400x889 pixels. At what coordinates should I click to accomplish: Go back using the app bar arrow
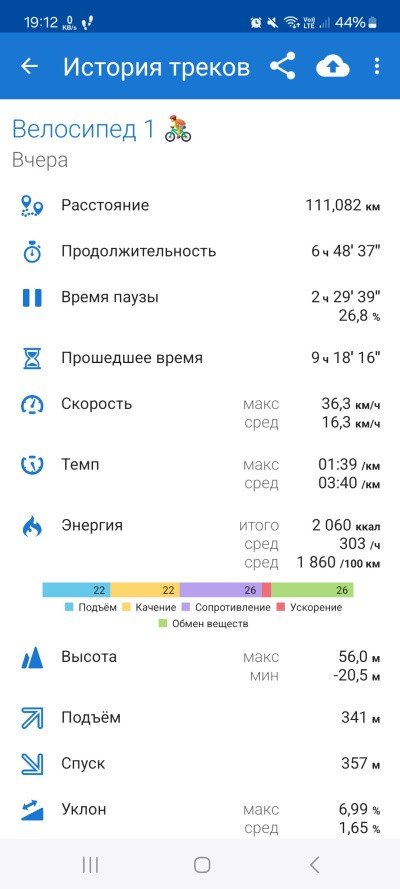29,67
